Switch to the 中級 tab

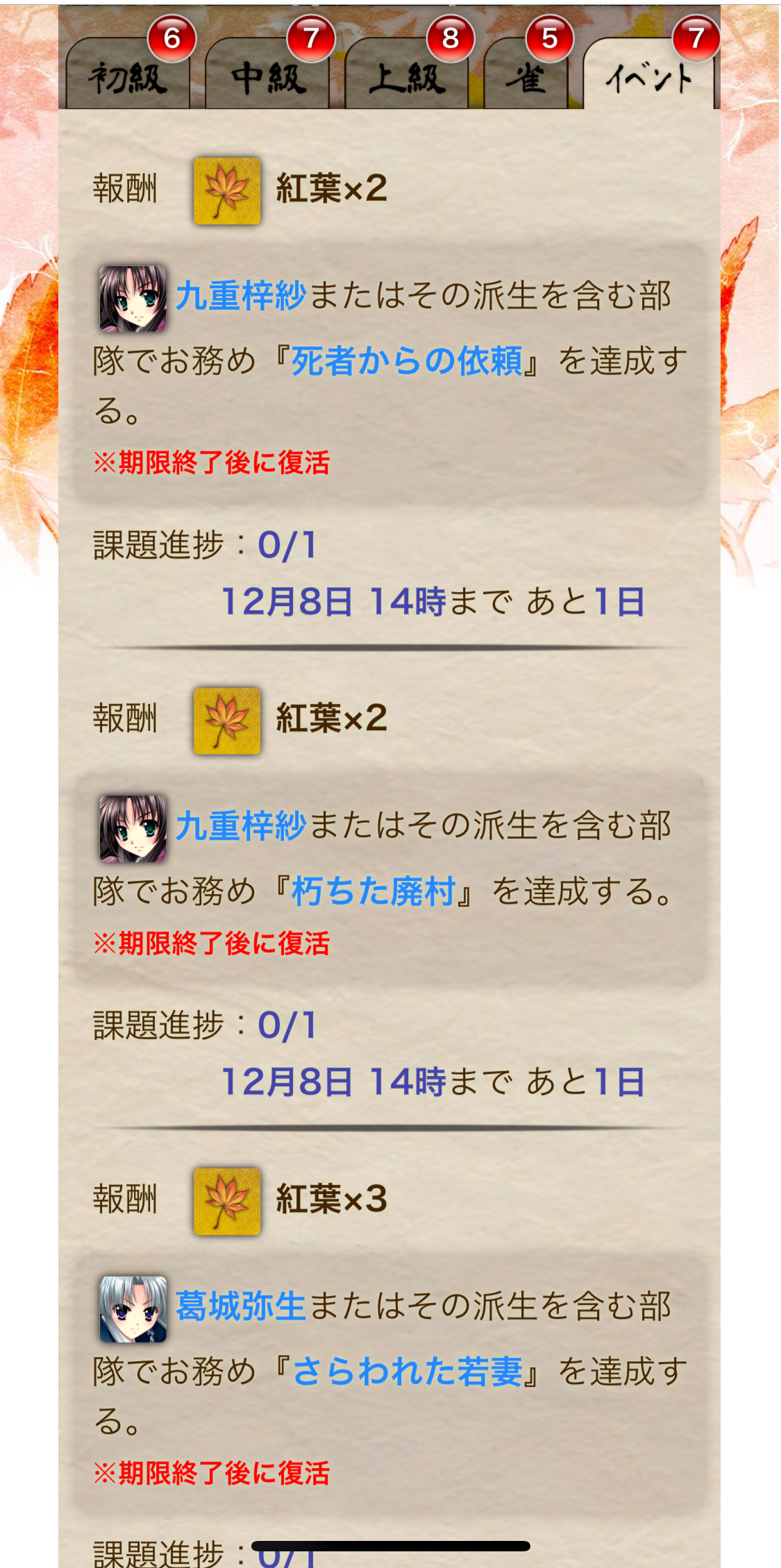click(267, 78)
